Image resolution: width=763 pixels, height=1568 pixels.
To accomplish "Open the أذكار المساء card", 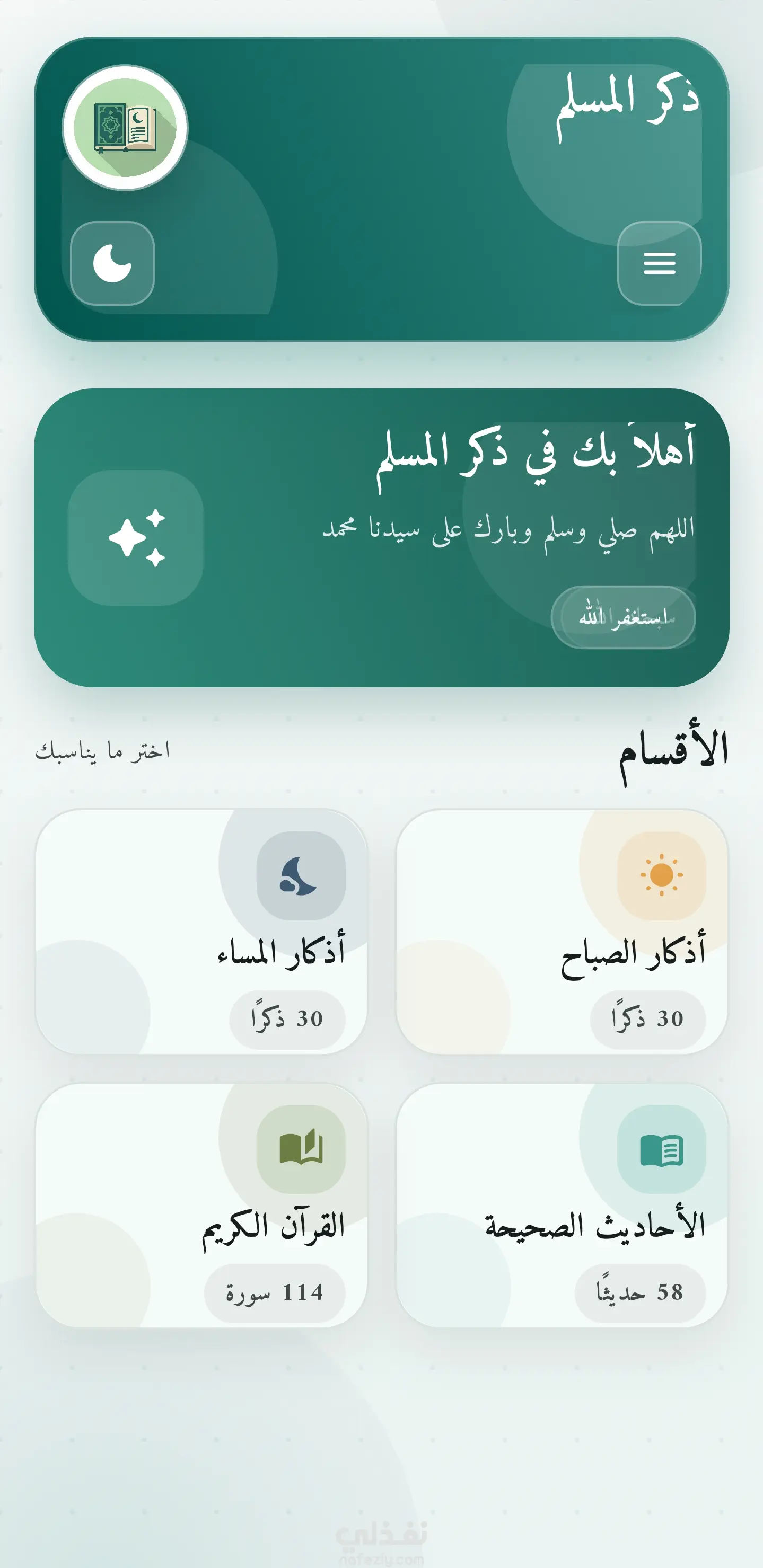I will (x=201, y=931).
